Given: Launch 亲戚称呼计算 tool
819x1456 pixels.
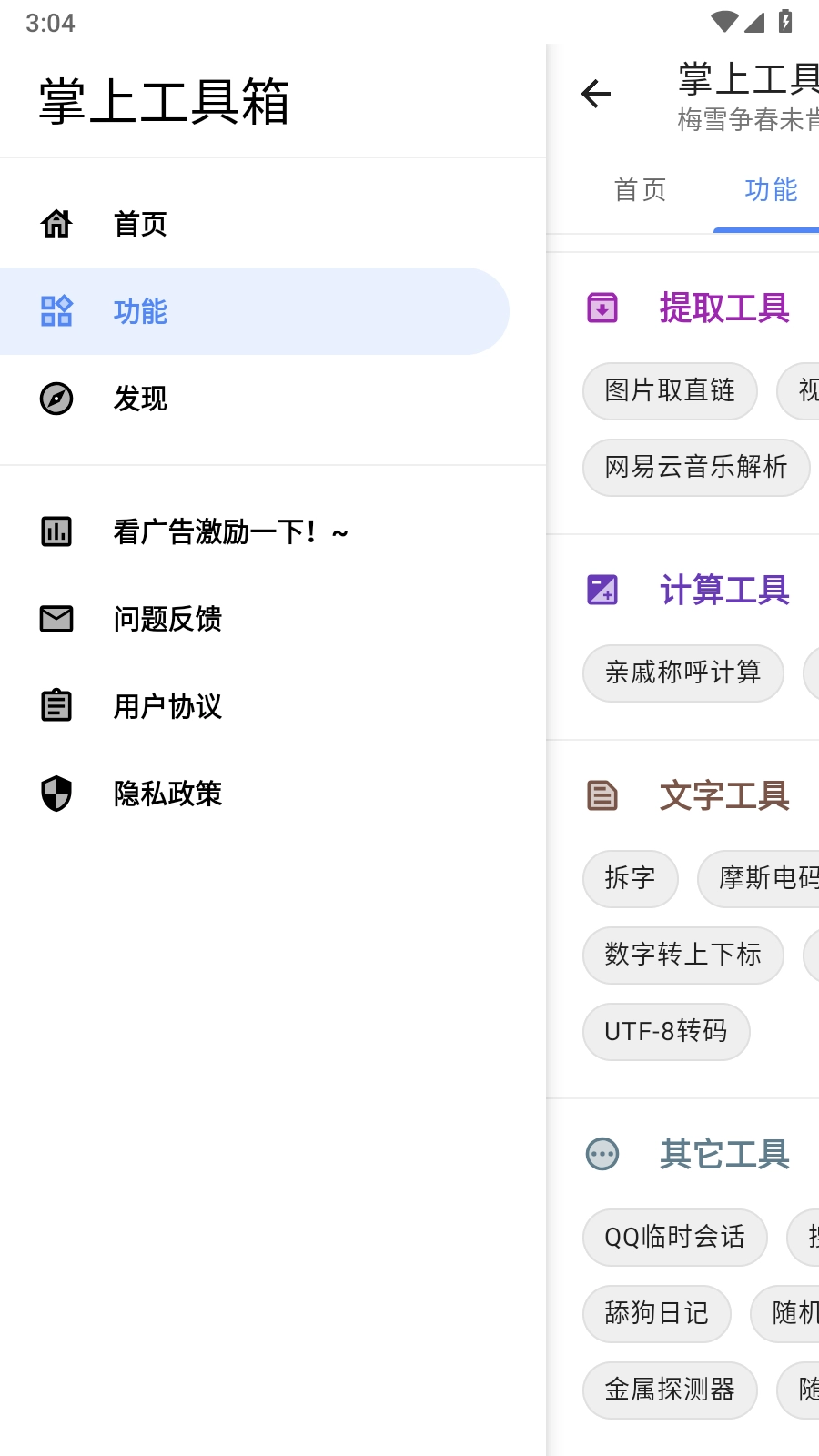Looking at the screenshot, I should click(x=683, y=673).
